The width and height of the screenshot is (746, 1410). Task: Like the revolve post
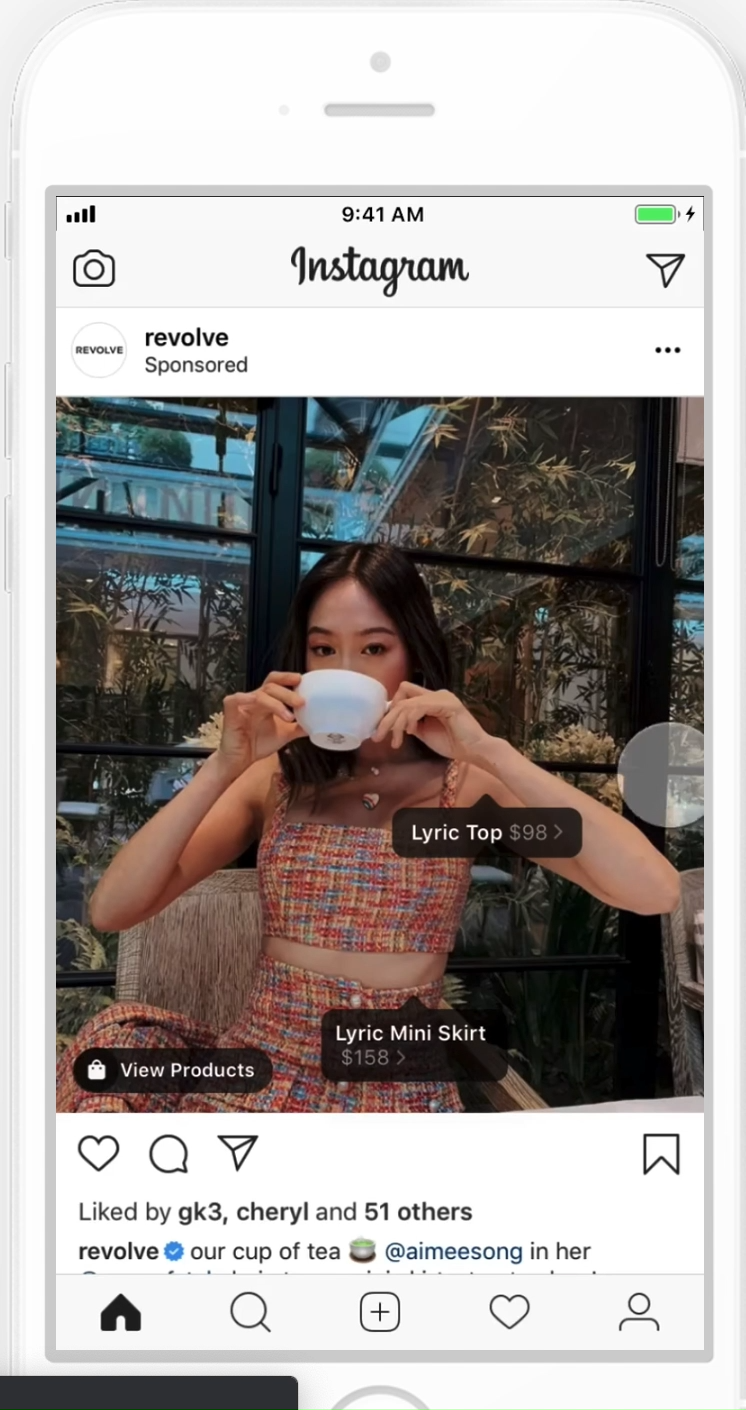(x=99, y=1153)
